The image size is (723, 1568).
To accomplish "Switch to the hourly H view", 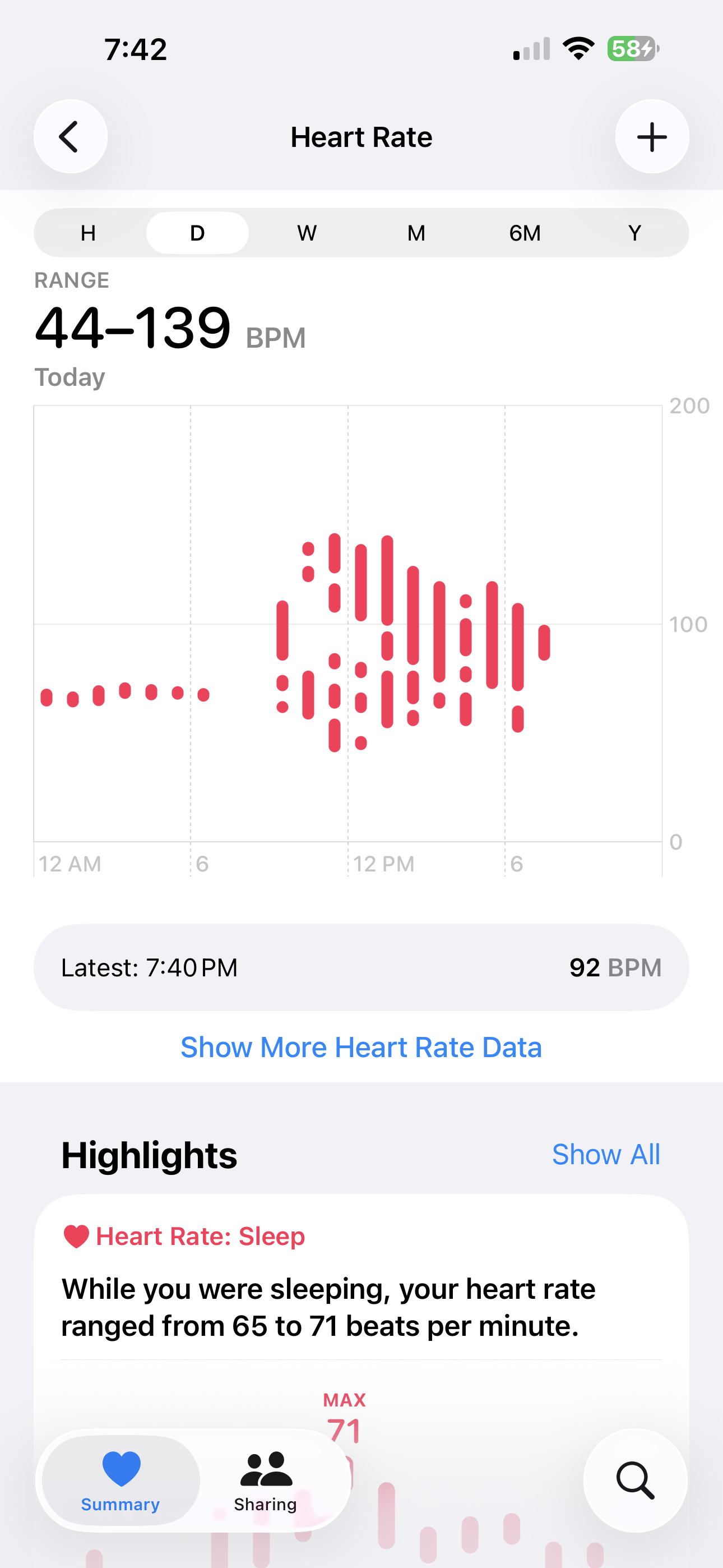I will pos(88,233).
